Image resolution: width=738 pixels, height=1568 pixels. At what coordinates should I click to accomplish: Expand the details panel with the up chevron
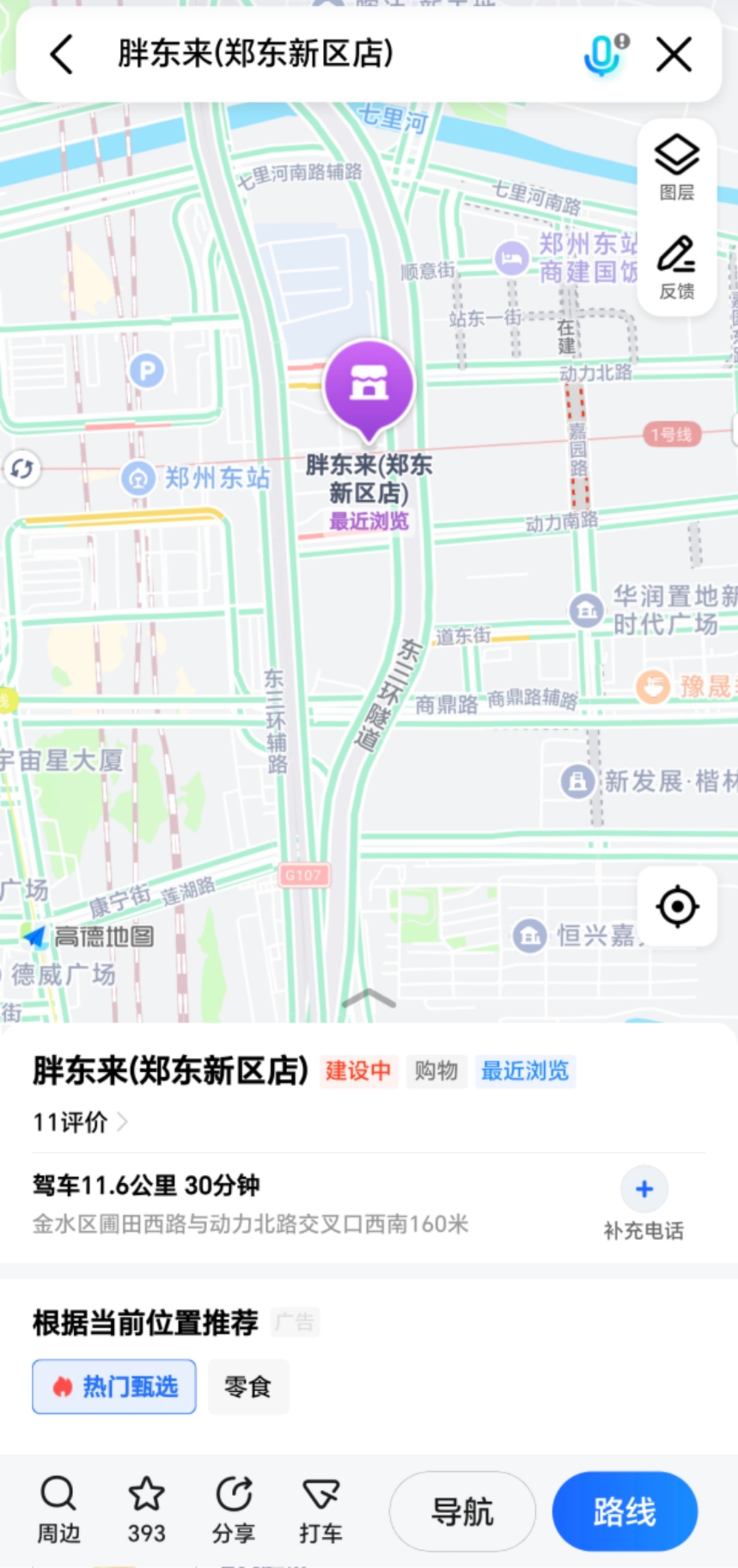tap(368, 998)
